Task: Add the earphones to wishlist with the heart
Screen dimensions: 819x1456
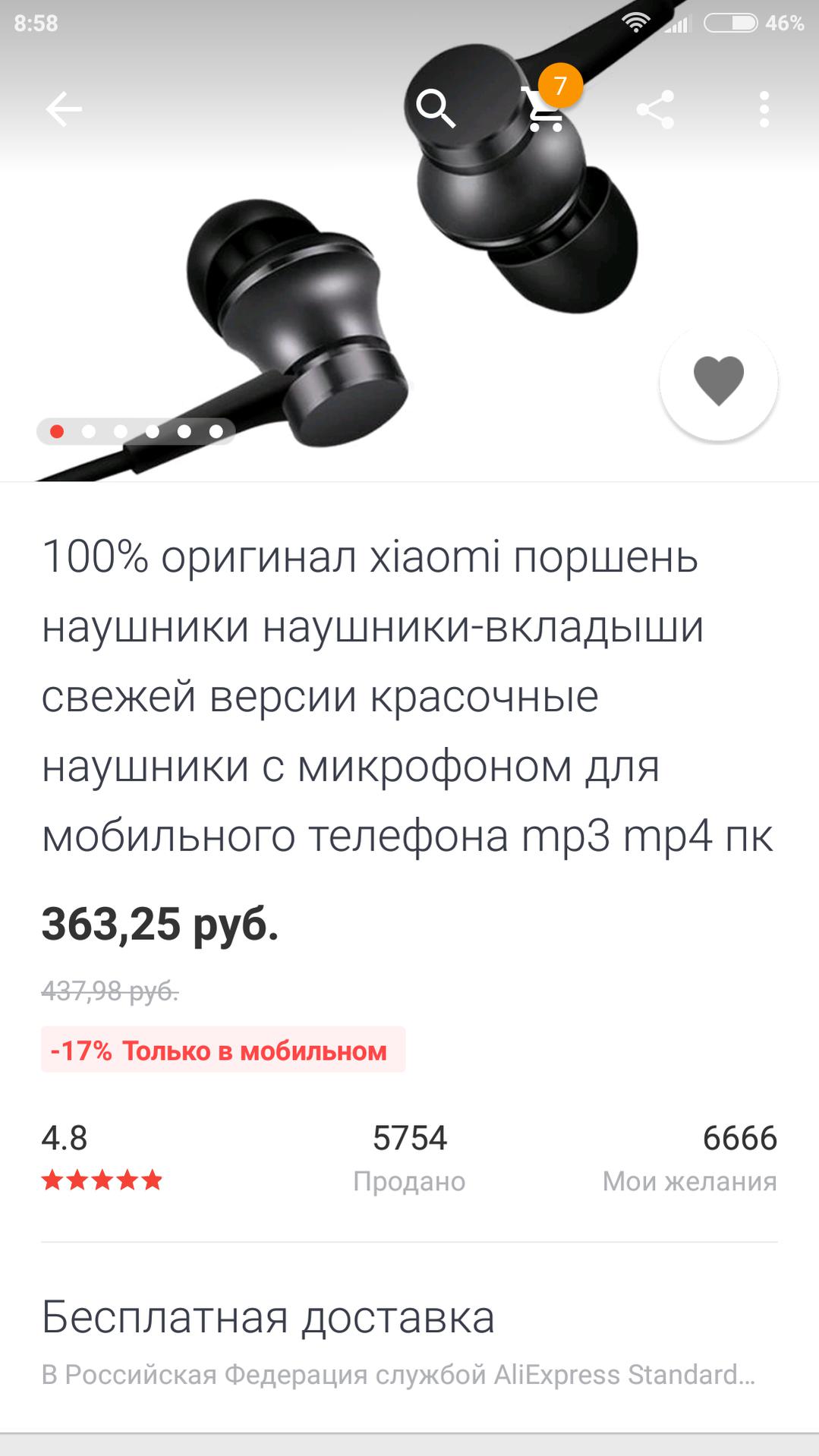Action: [719, 381]
